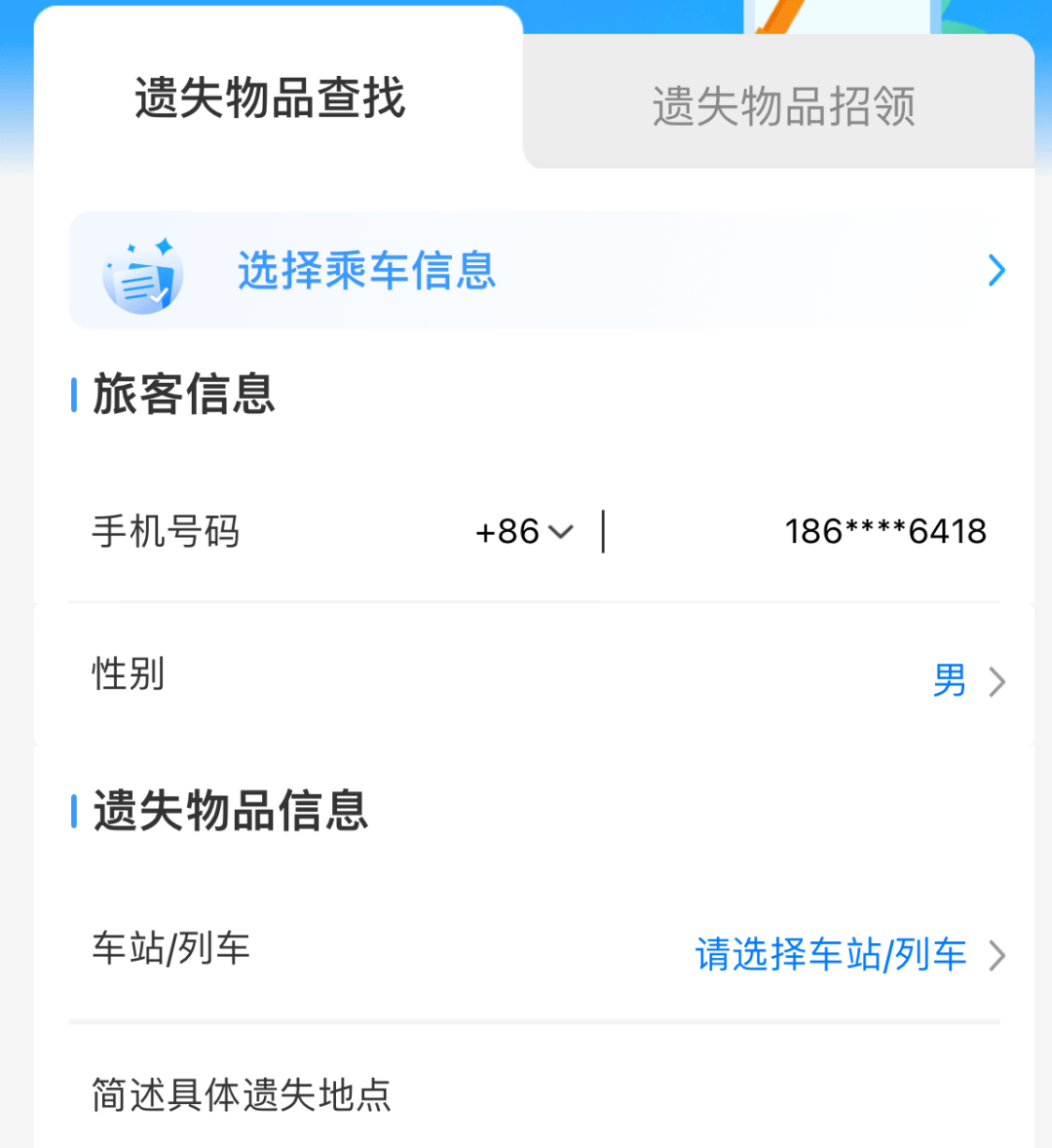
Task: Click the 旅客信息 section header
Action: tap(183, 396)
